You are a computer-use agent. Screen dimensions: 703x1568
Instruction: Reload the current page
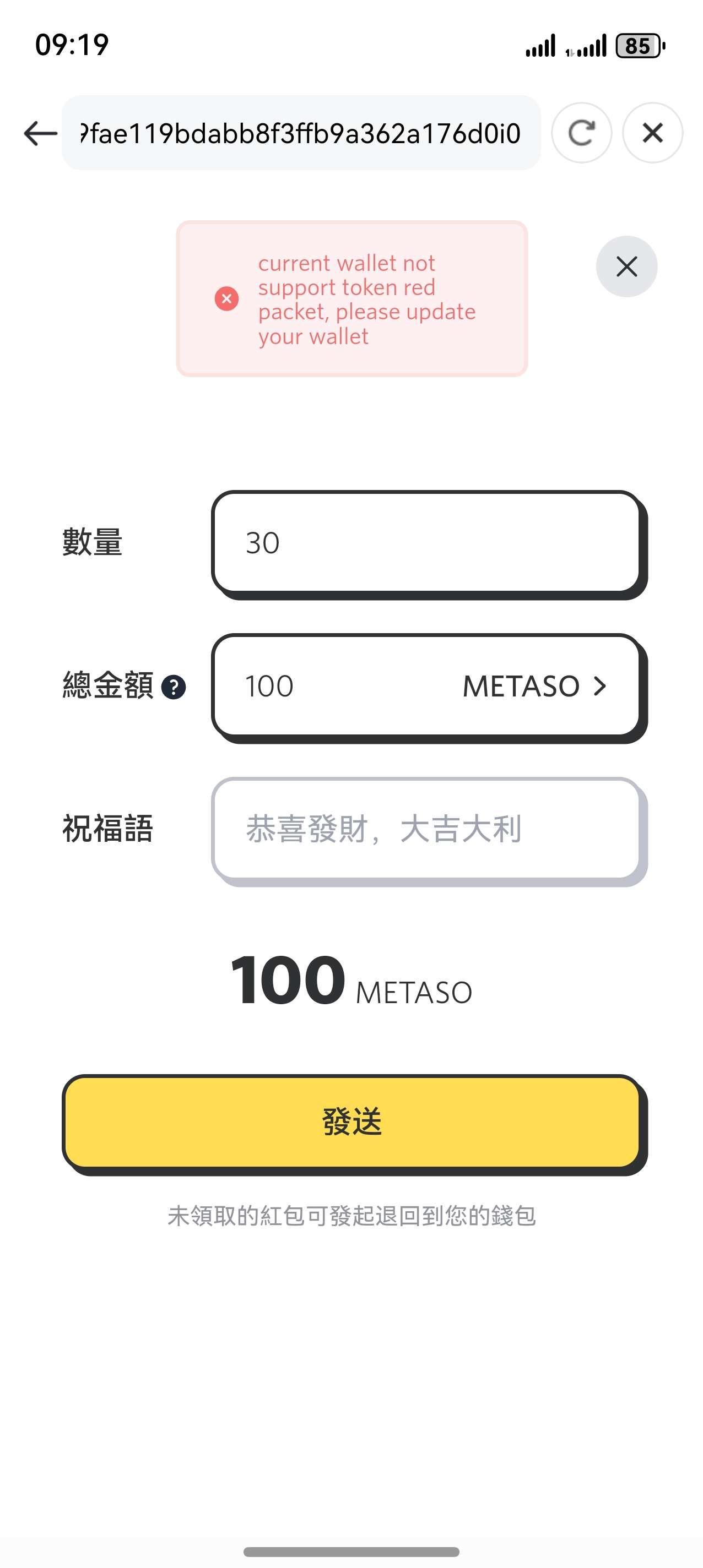[581, 133]
